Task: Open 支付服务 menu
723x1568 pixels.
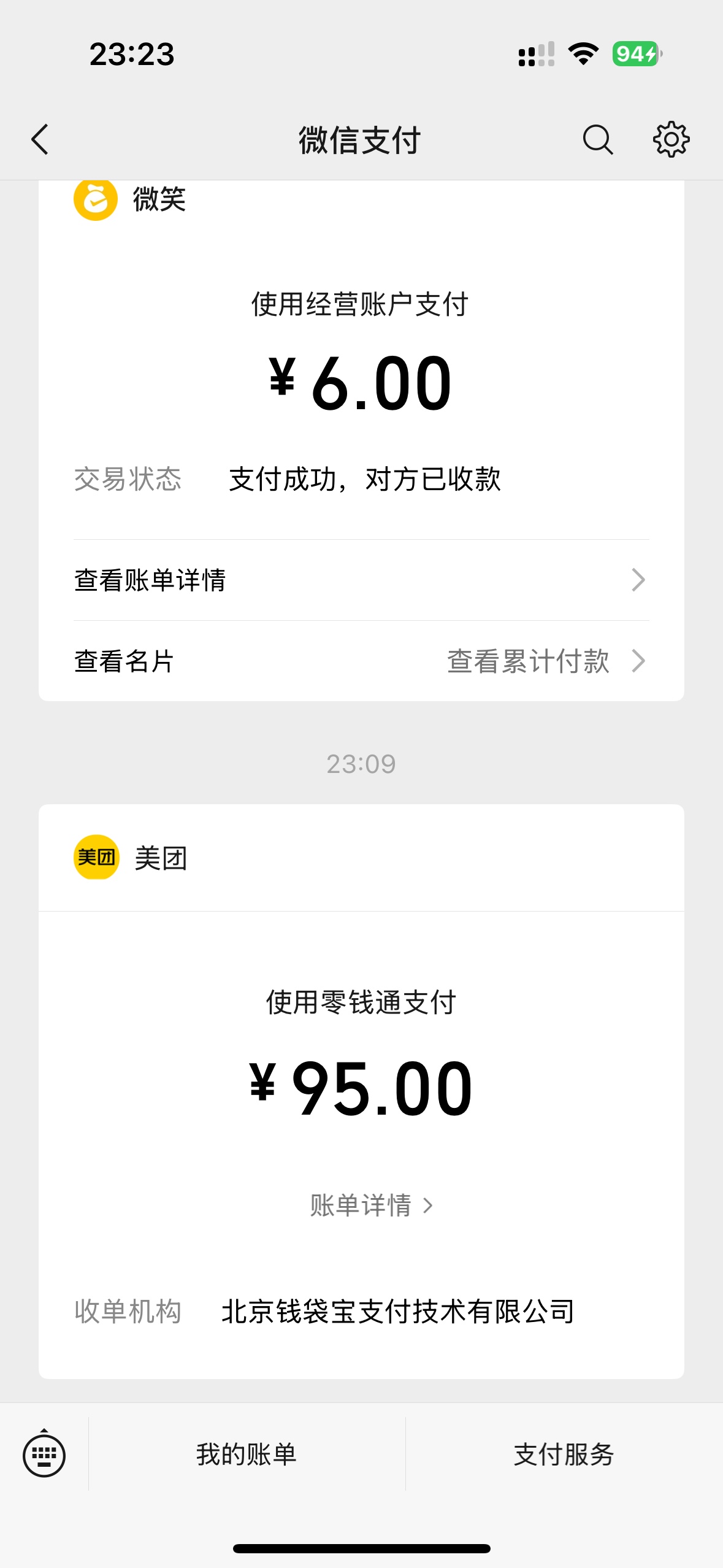Action: pyautogui.click(x=564, y=1454)
